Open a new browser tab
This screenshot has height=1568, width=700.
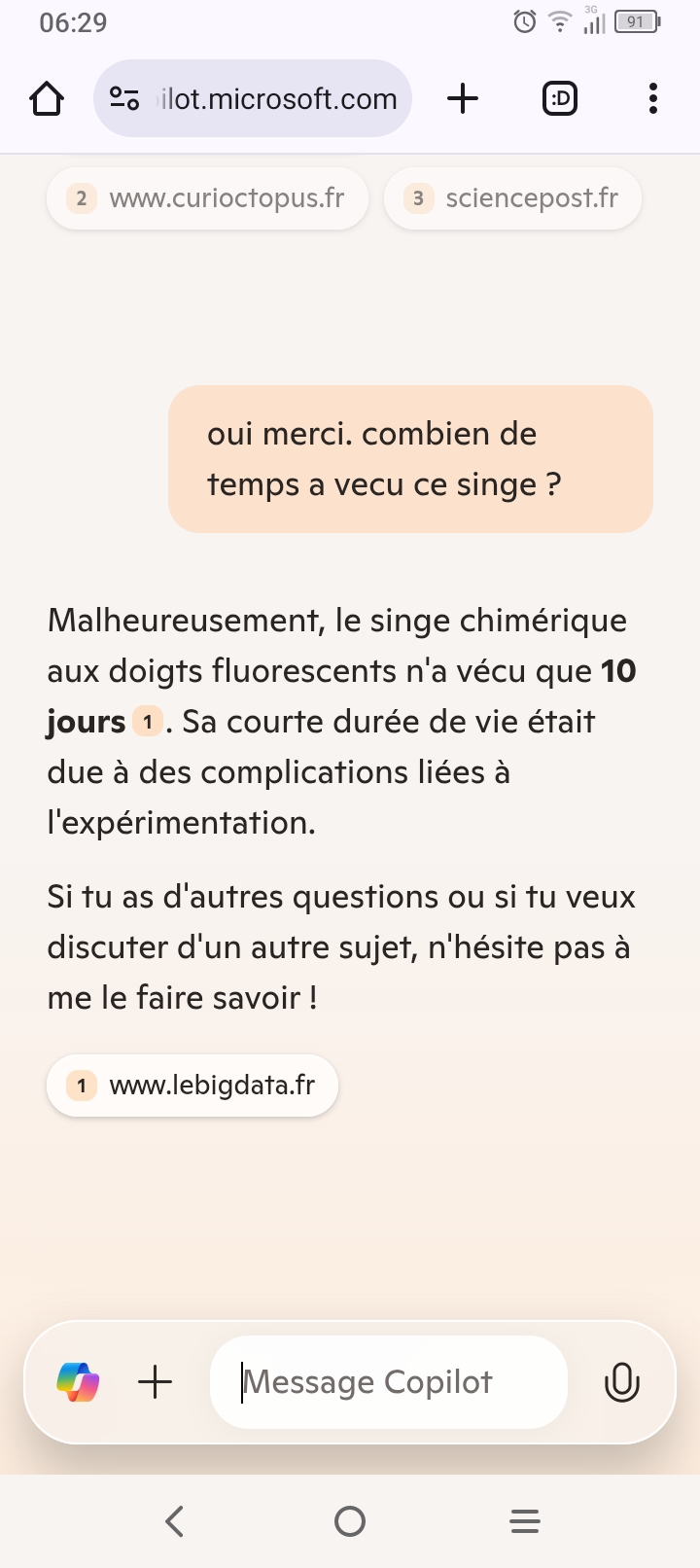(x=463, y=98)
